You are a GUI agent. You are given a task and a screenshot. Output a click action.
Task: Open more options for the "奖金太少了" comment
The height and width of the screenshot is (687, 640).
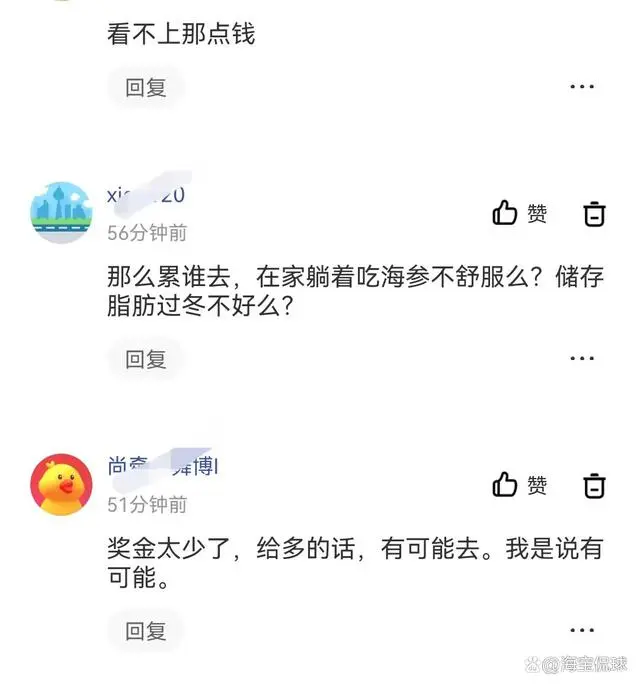click(x=582, y=631)
